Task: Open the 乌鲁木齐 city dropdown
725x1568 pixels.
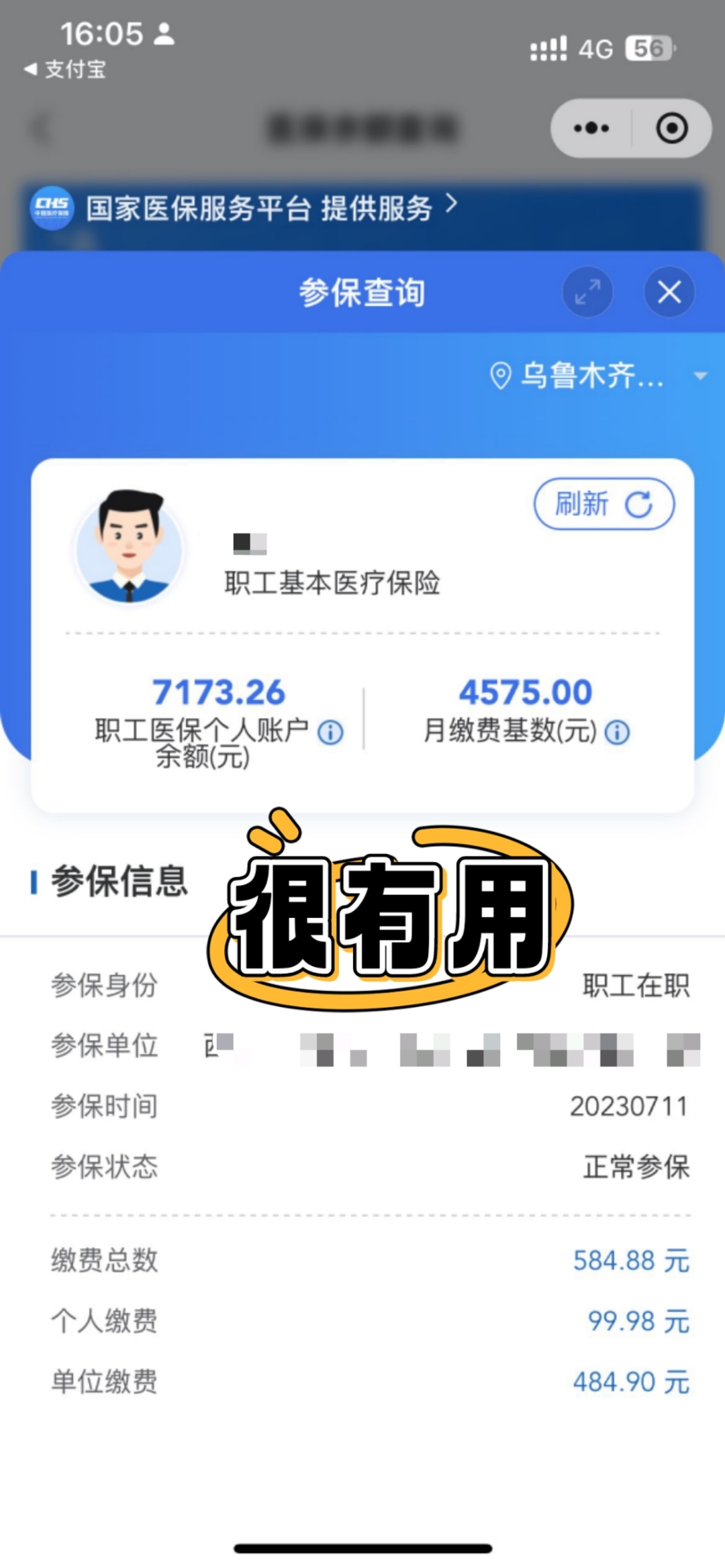Action: [x=596, y=376]
